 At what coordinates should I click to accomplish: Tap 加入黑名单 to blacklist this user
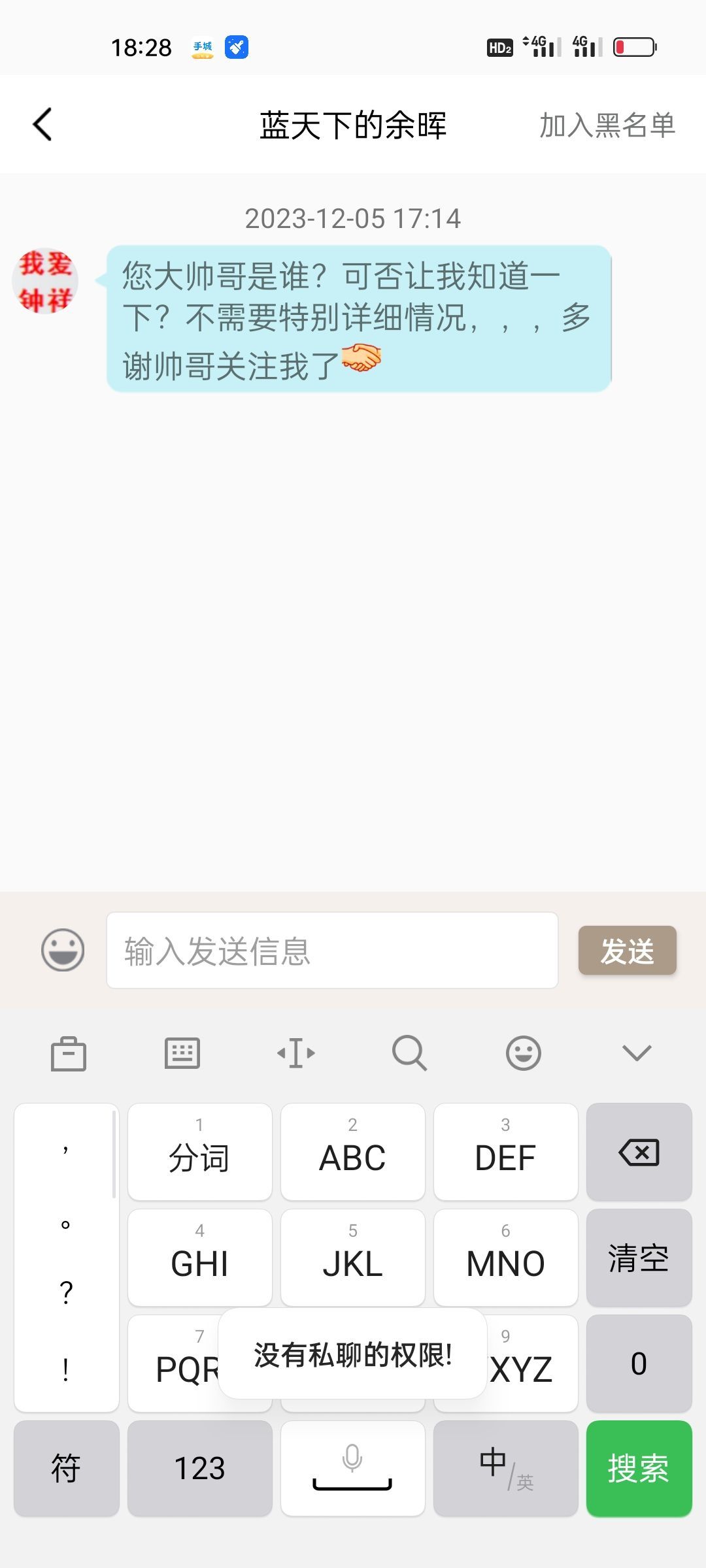pyautogui.click(x=607, y=125)
